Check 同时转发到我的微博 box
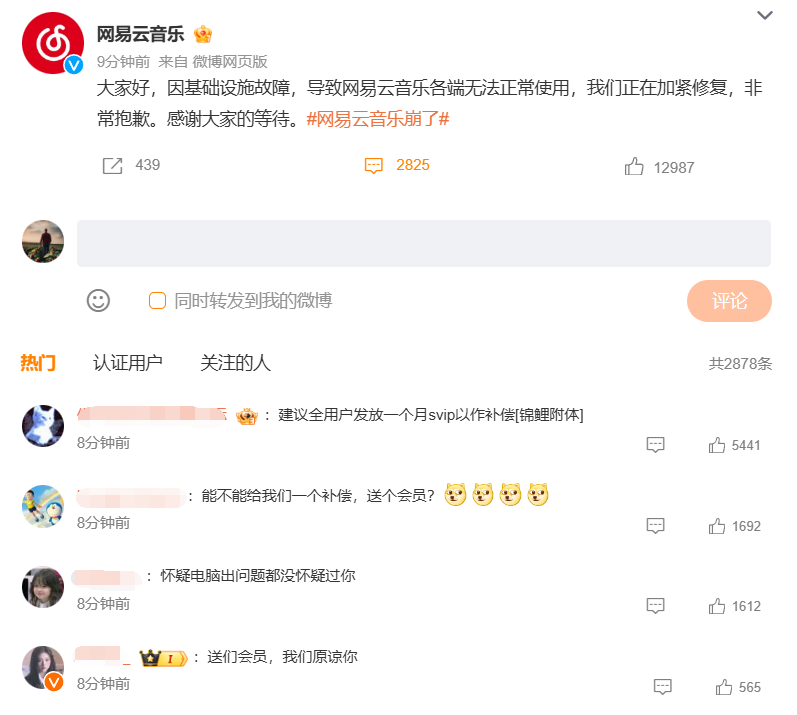Viewport: 797px width, 715px height. (x=157, y=300)
